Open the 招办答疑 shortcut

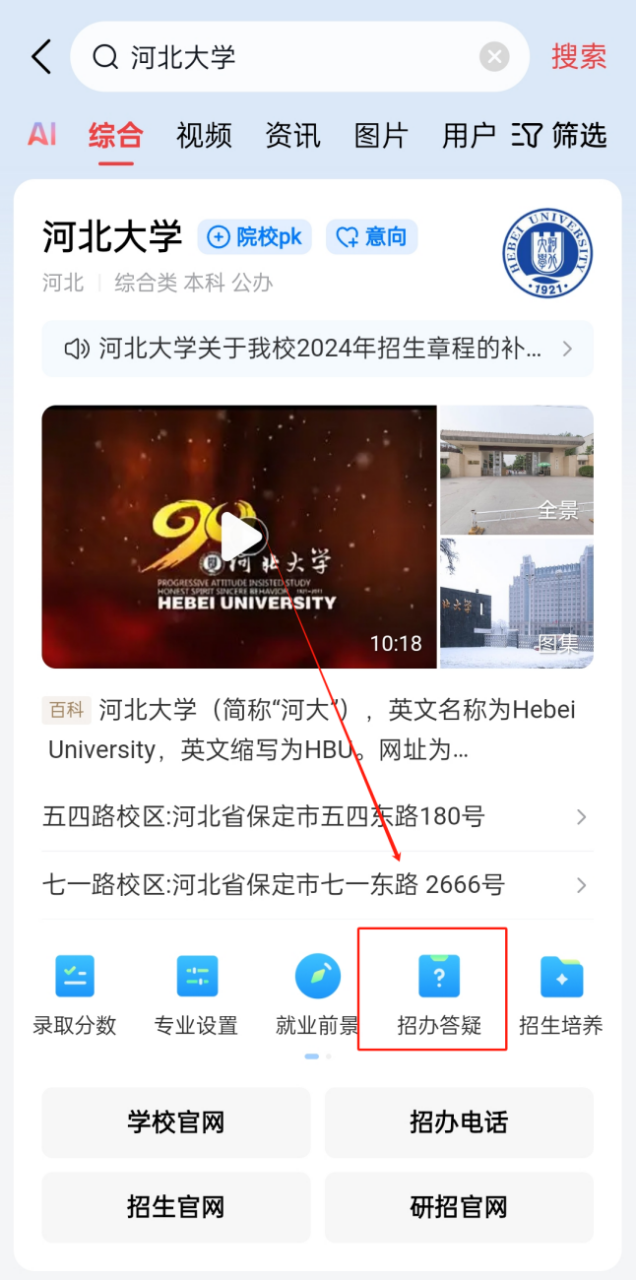pos(440,989)
